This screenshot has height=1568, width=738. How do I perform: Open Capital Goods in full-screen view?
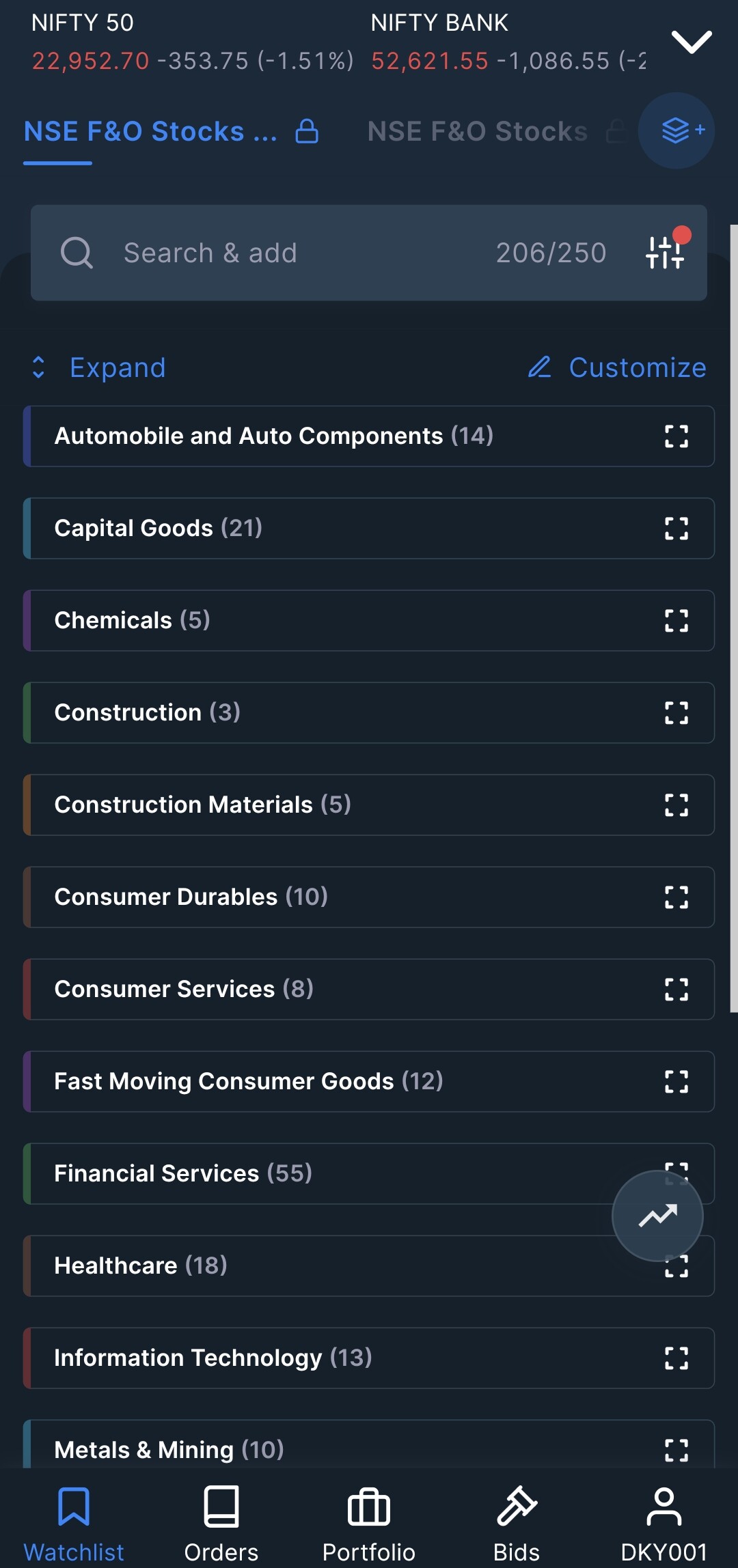[x=676, y=529]
